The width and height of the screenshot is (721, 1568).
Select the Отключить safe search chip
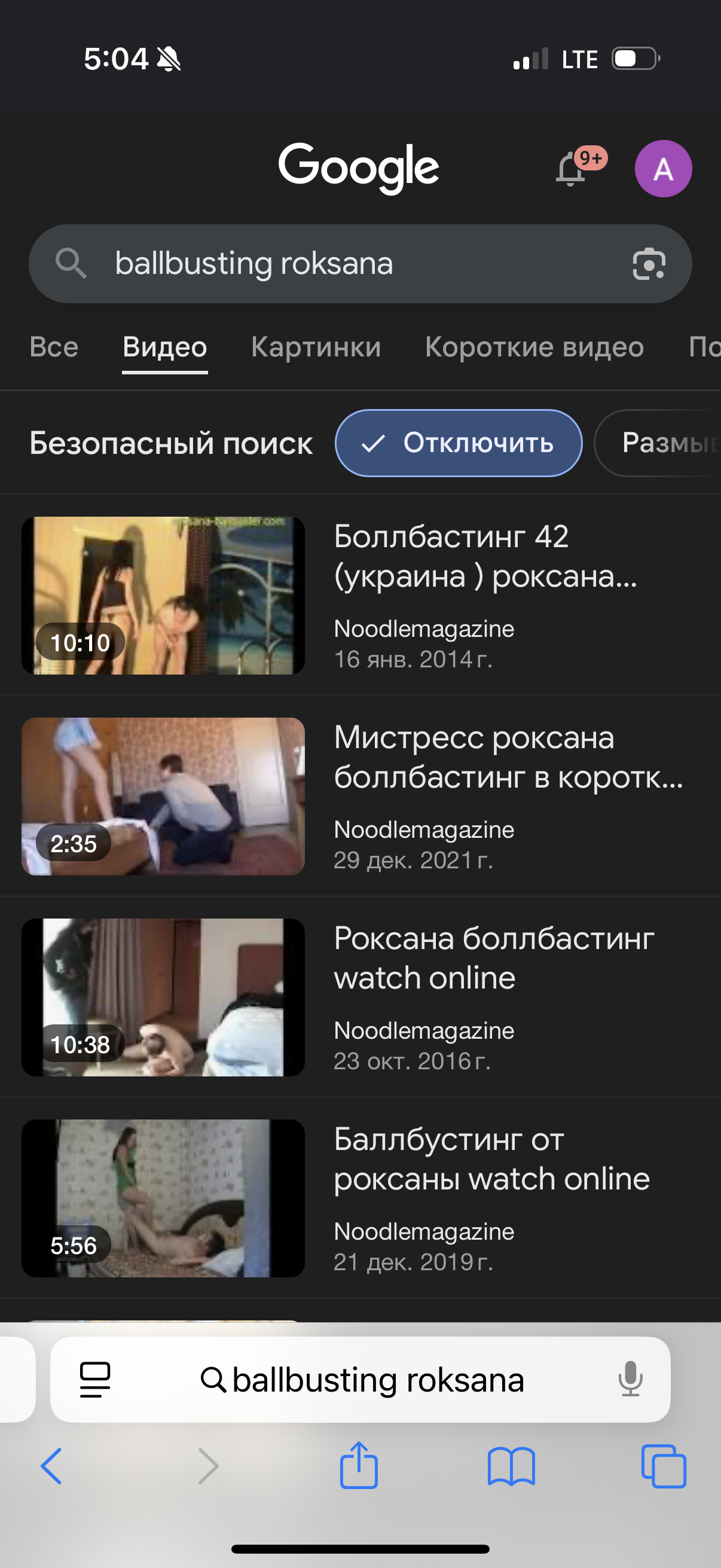pyautogui.click(x=458, y=443)
